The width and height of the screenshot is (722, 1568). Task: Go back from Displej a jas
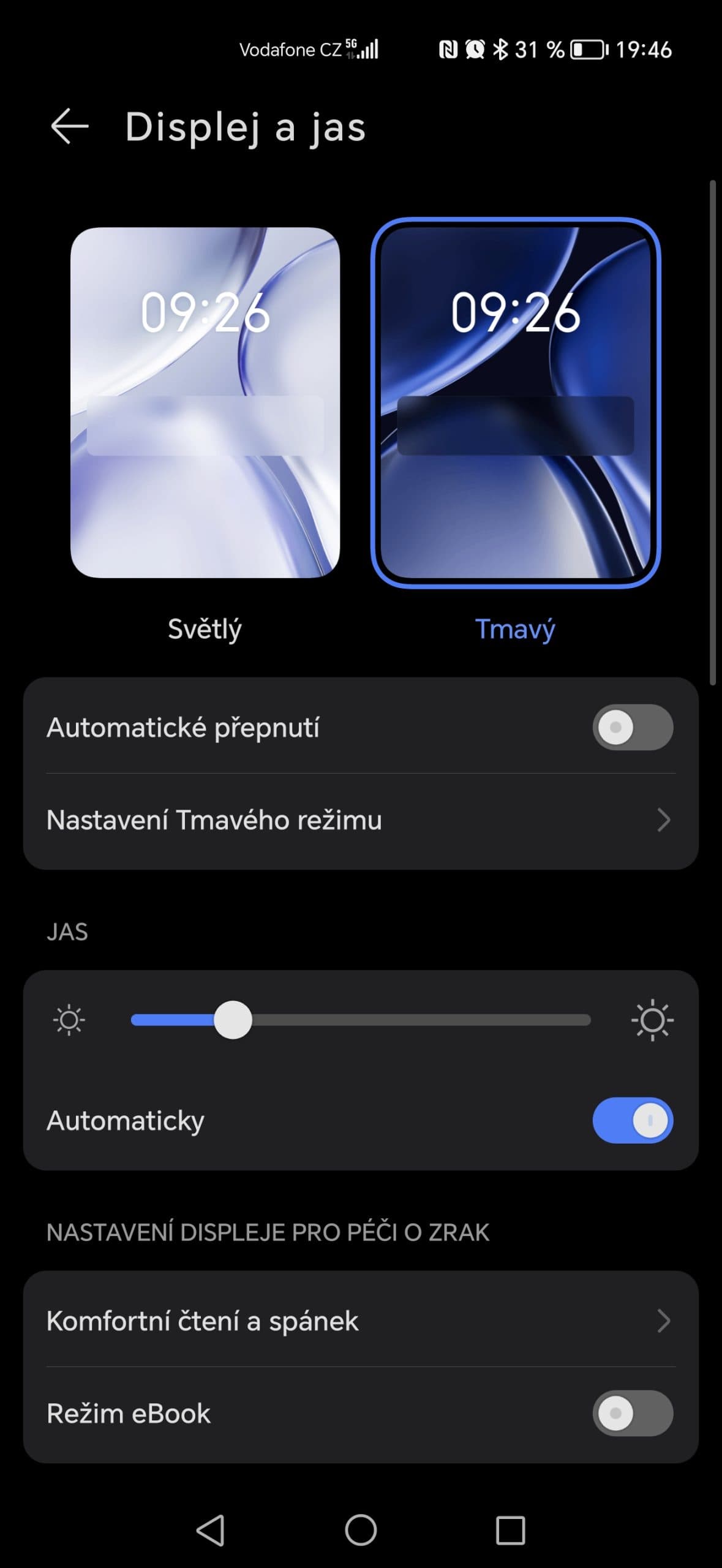pyautogui.click(x=69, y=126)
